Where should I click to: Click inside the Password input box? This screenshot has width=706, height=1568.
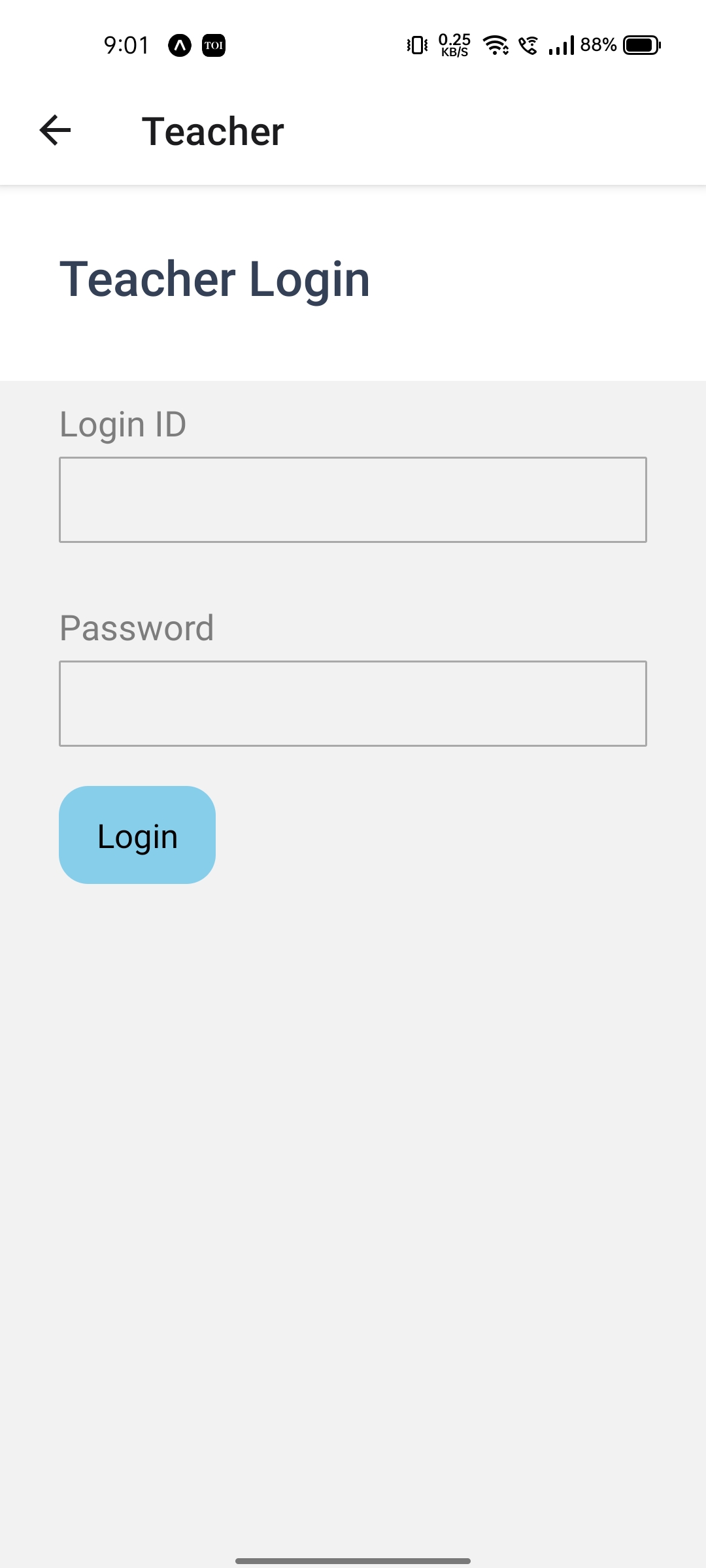353,704
